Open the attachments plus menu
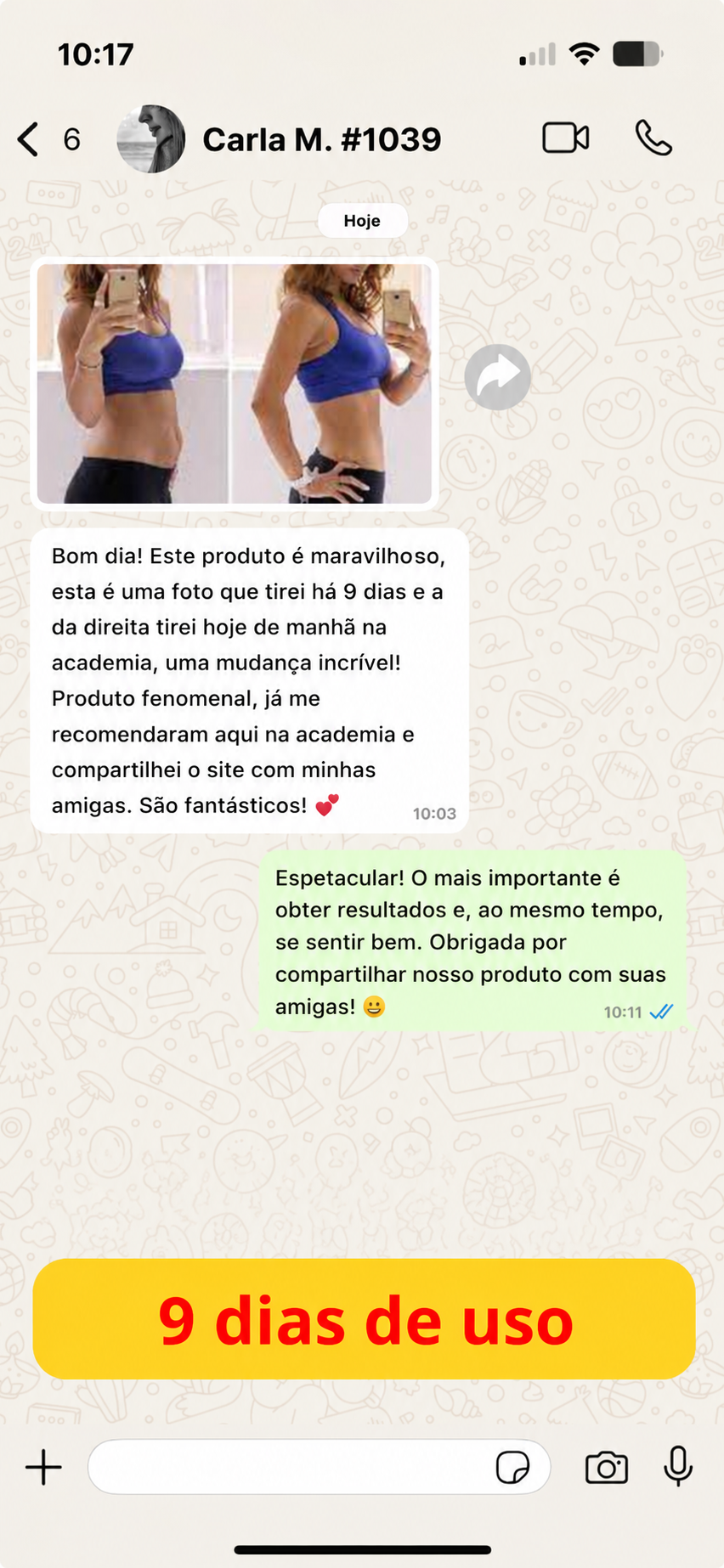 pos(43,1467)
